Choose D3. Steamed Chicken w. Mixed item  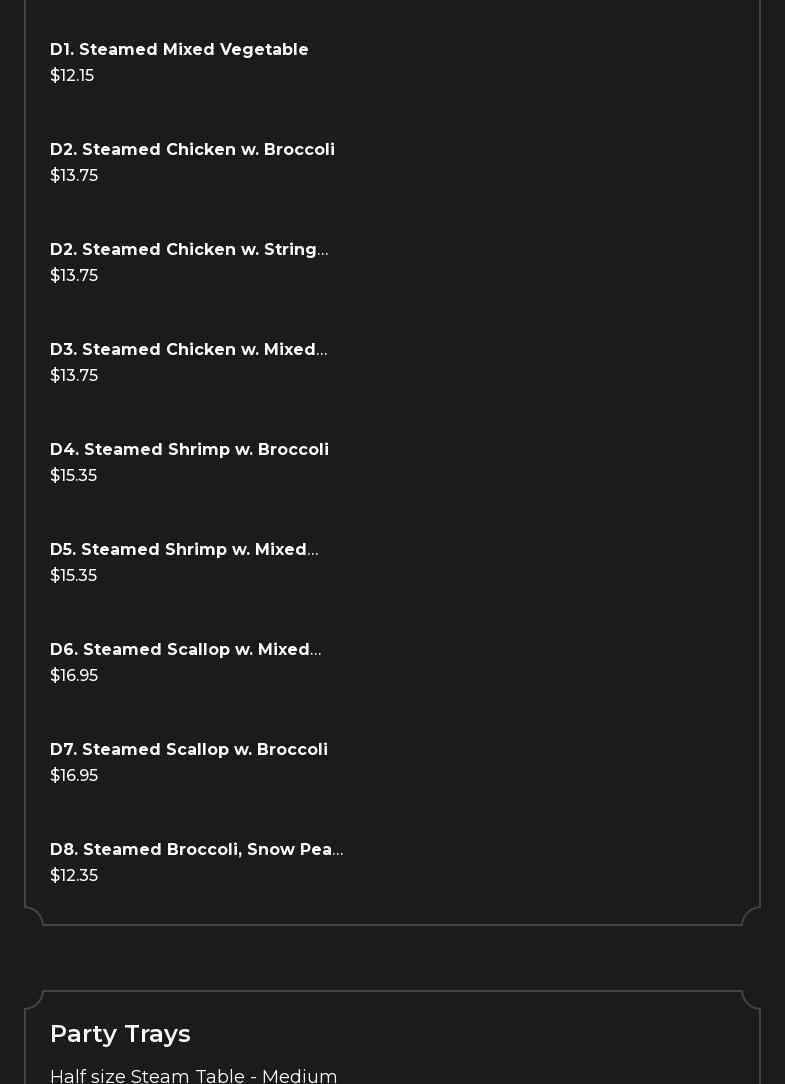(x=188, y=350)
